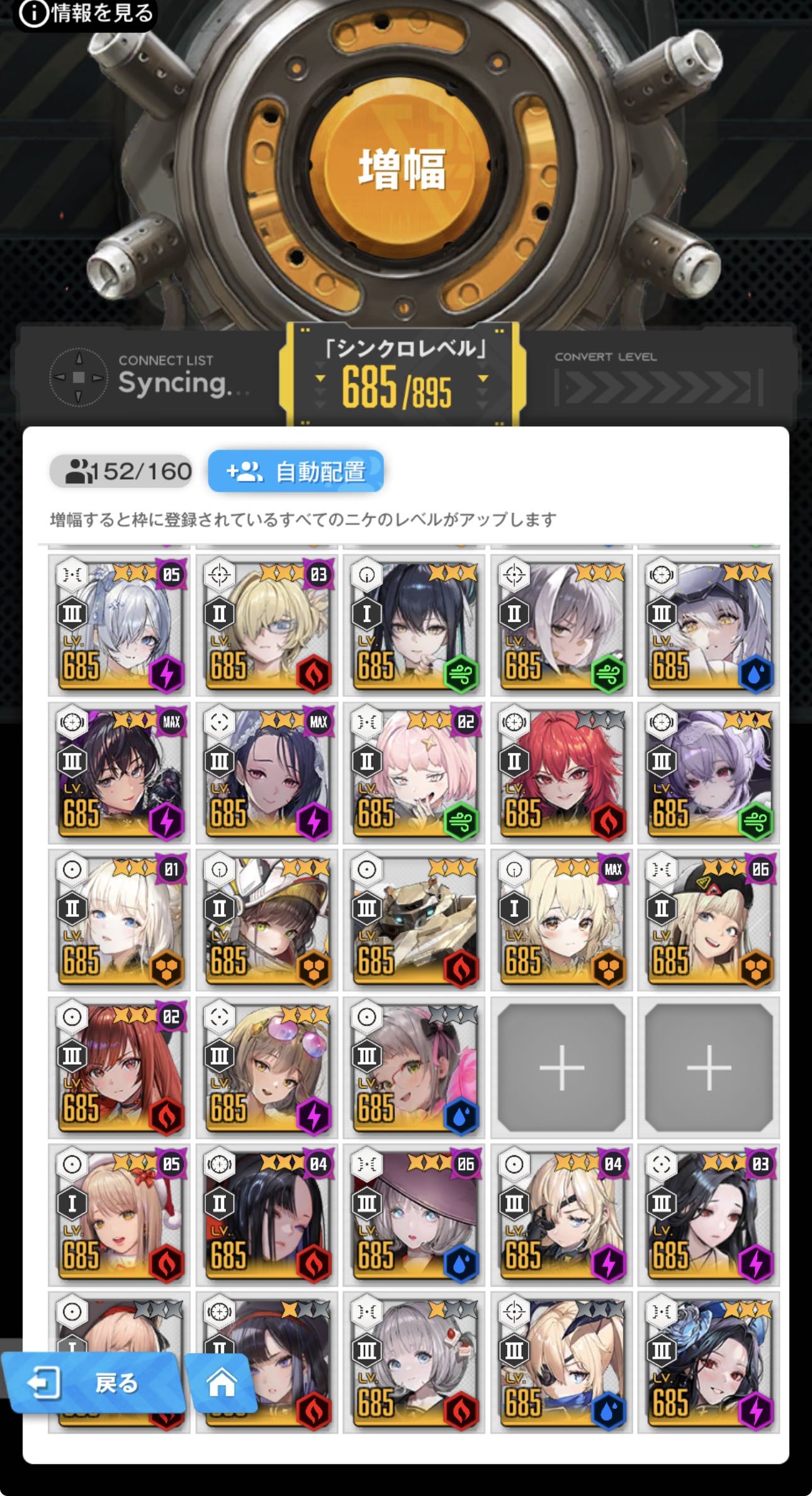The image size is (812, 1496).
Task: Return to lobby via the home icon
Action: pyautogui.click(x=222, y=1383)
